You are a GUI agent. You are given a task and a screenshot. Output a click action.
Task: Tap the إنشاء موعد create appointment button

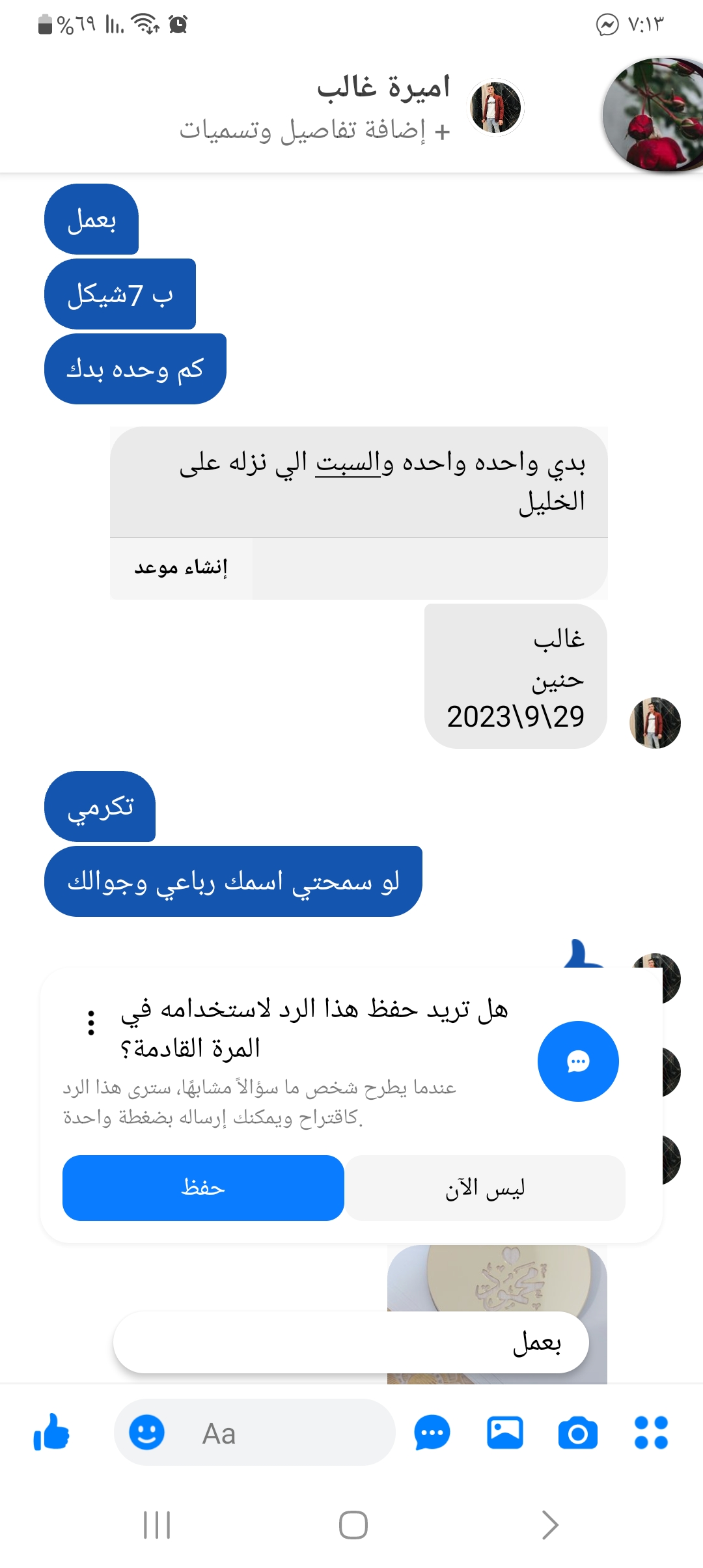[181, 568]
